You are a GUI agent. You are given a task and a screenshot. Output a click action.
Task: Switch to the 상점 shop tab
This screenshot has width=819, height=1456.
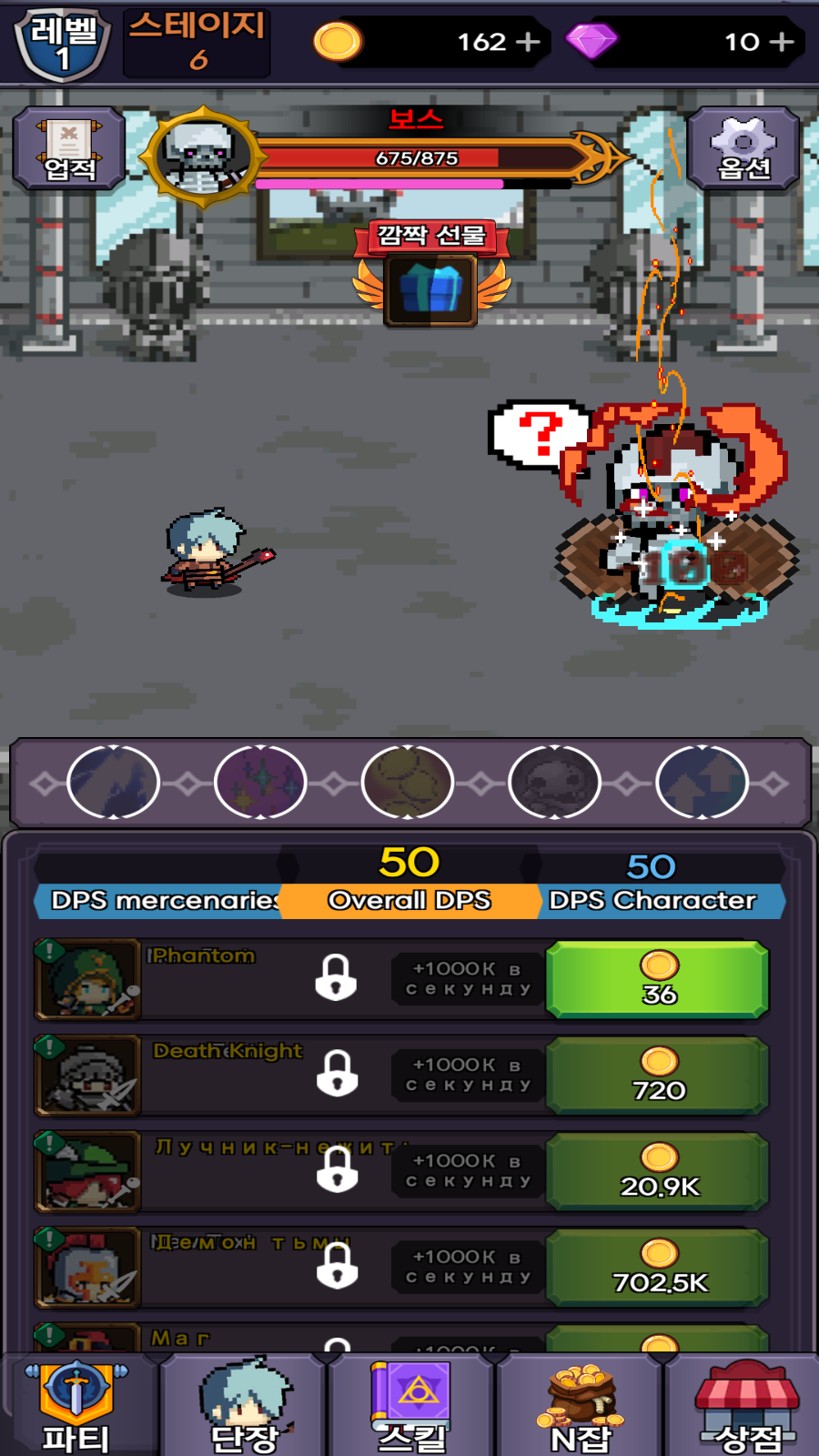point(746,1406)
